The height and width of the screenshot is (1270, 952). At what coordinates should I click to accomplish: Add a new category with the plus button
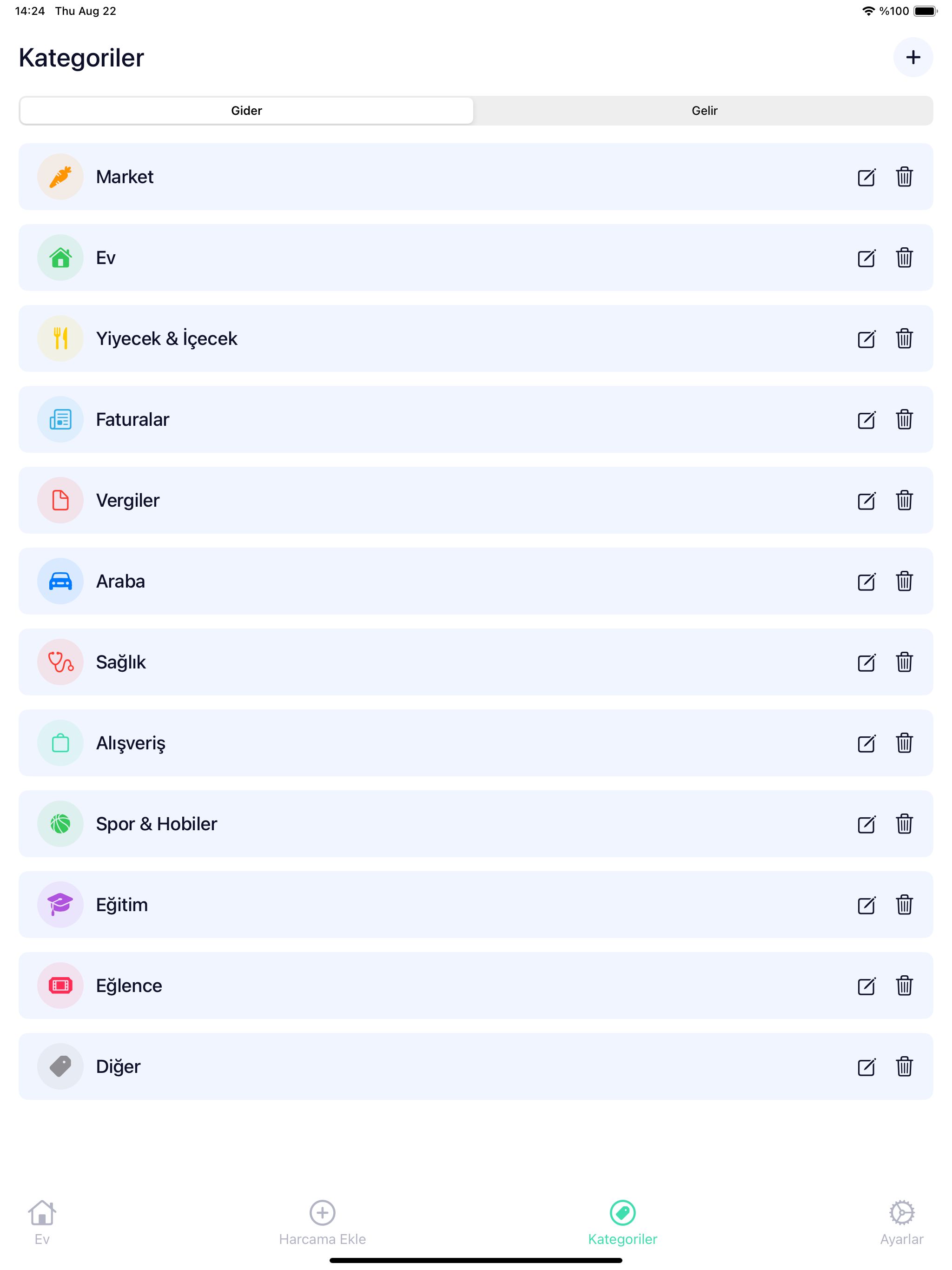pyautogui.click(x=912, y=58)
